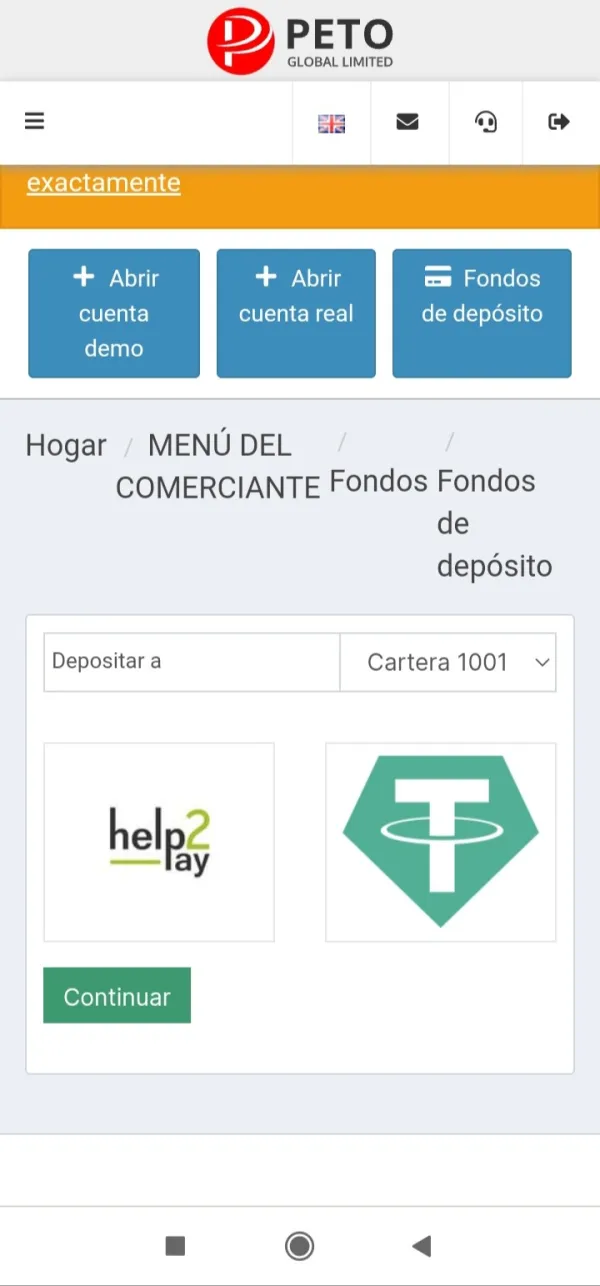Tap the system home button
This screenshot has width=600, height=1286.
299,1246
